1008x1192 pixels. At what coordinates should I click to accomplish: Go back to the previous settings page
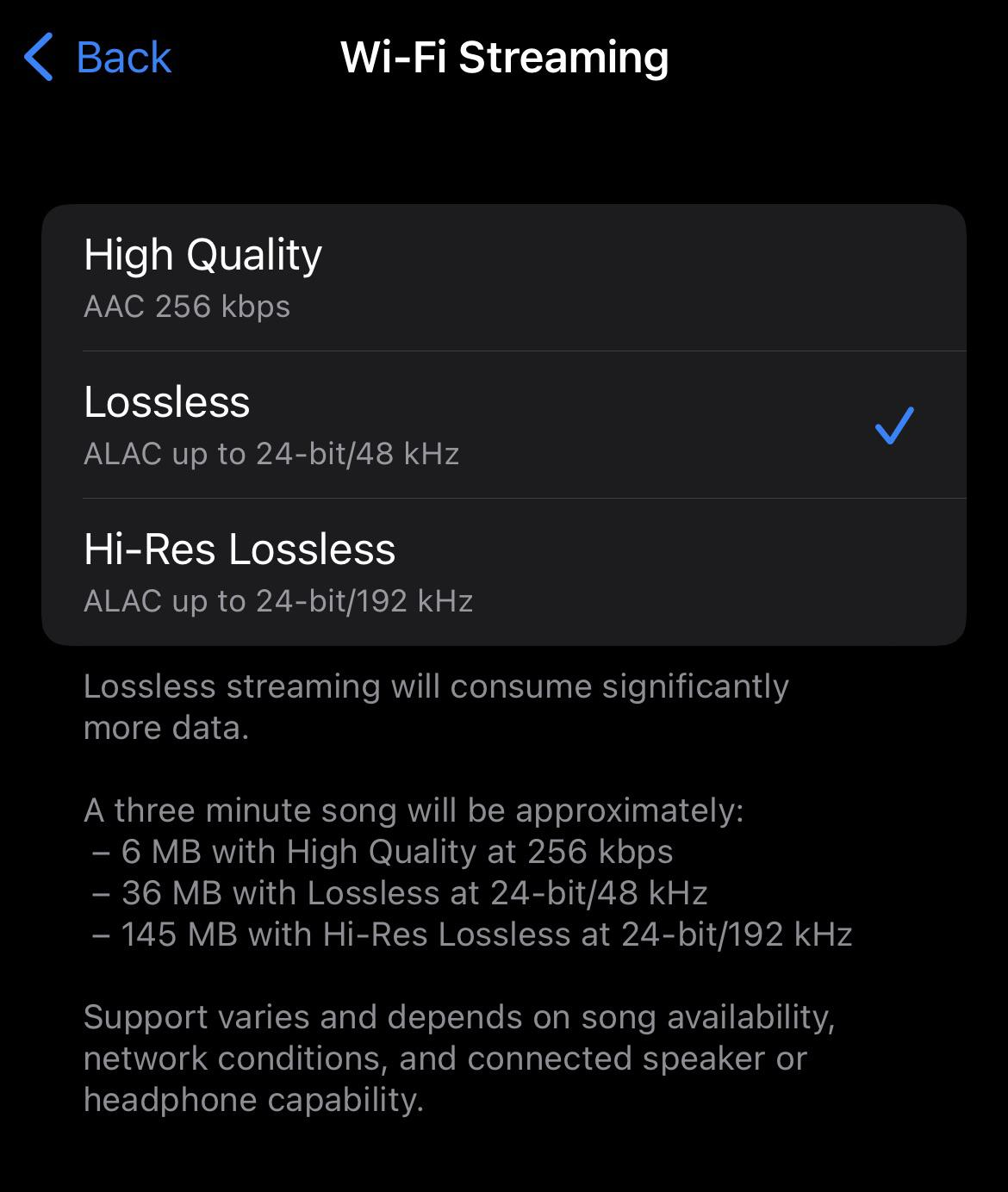point(98,58)
